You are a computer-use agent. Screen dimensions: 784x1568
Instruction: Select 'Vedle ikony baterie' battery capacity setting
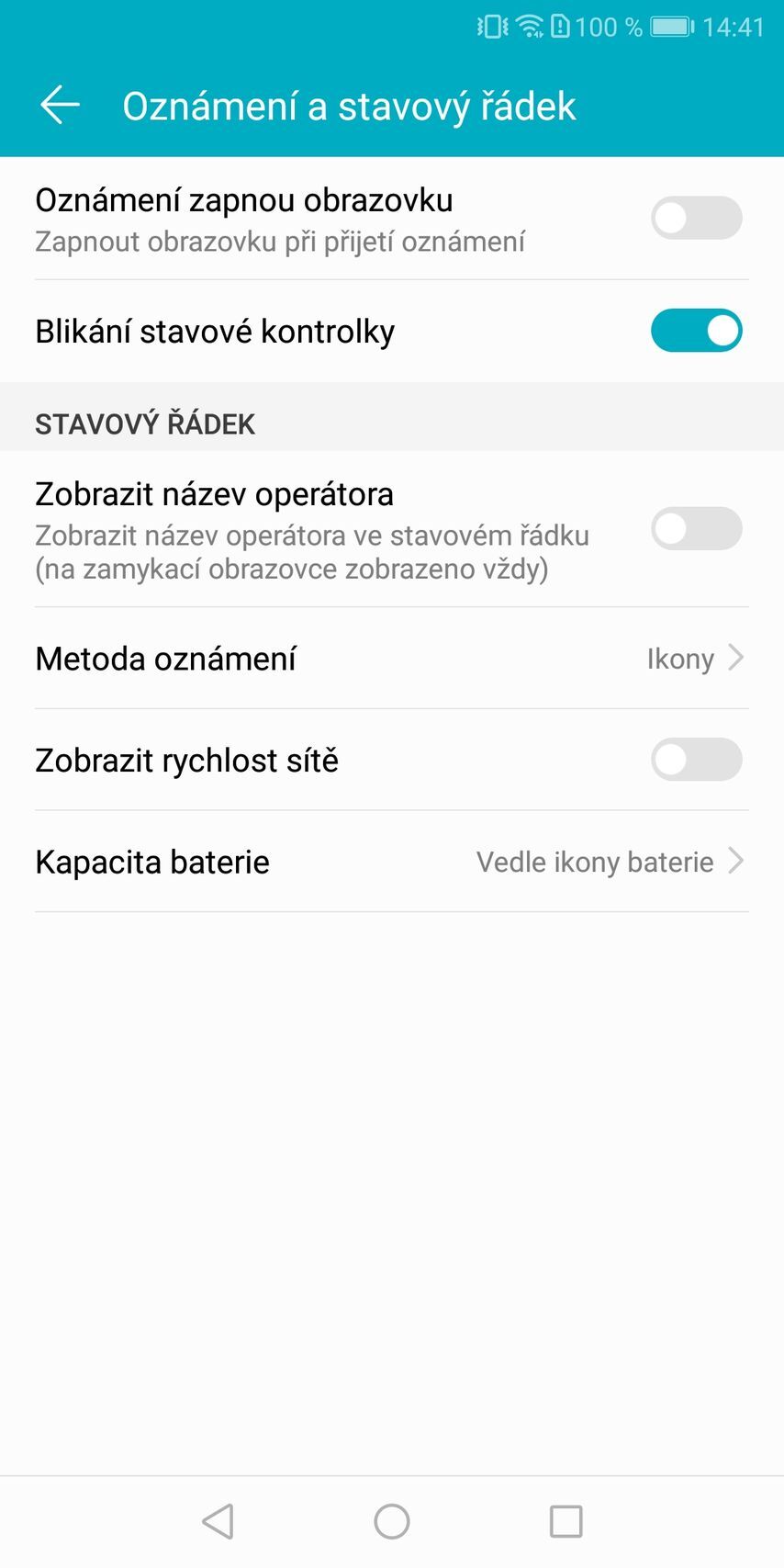click(x=595, y=861)
